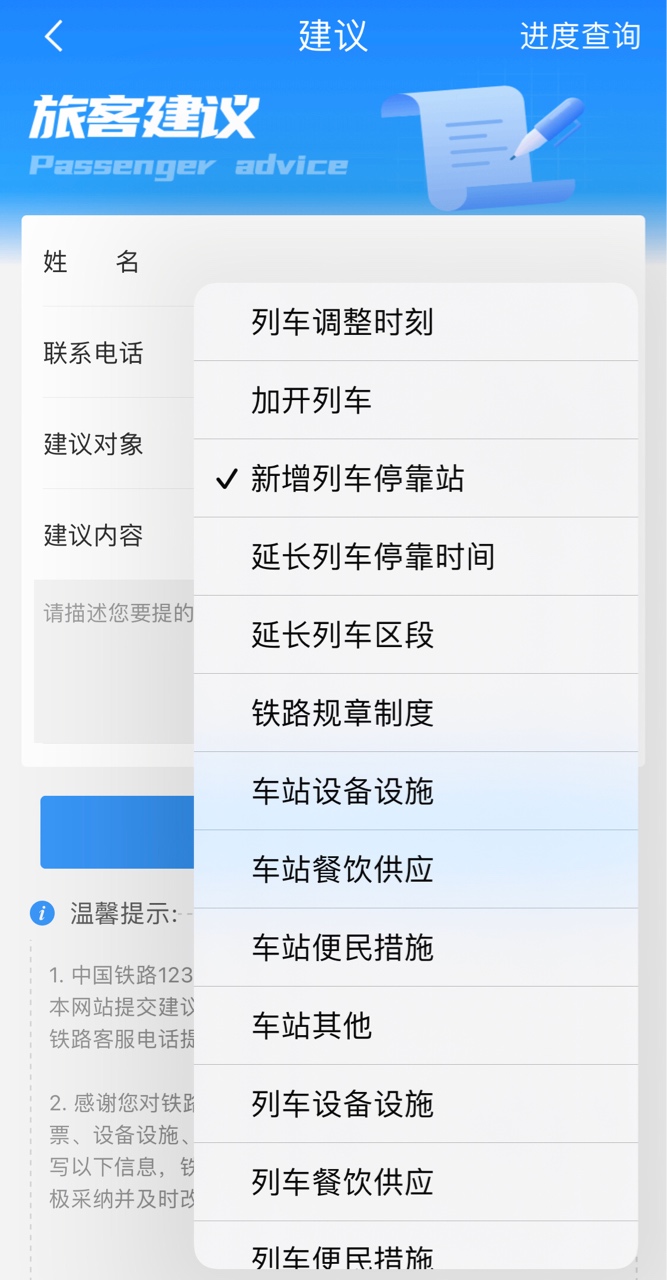This screenshot has width=667, height=1280.
Task: Select 延长列车区段 option
Action: coord(415,635)
